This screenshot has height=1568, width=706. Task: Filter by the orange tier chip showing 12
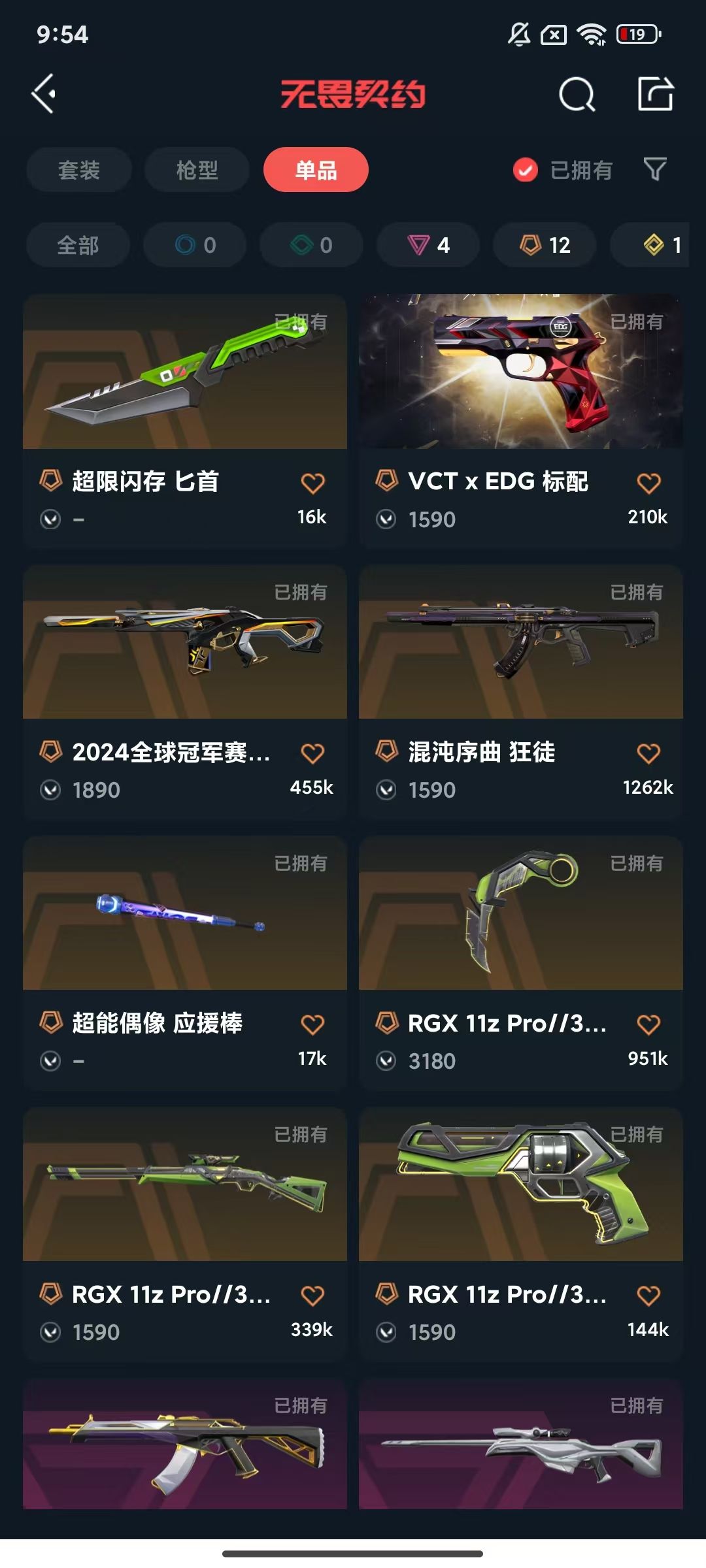545,245
